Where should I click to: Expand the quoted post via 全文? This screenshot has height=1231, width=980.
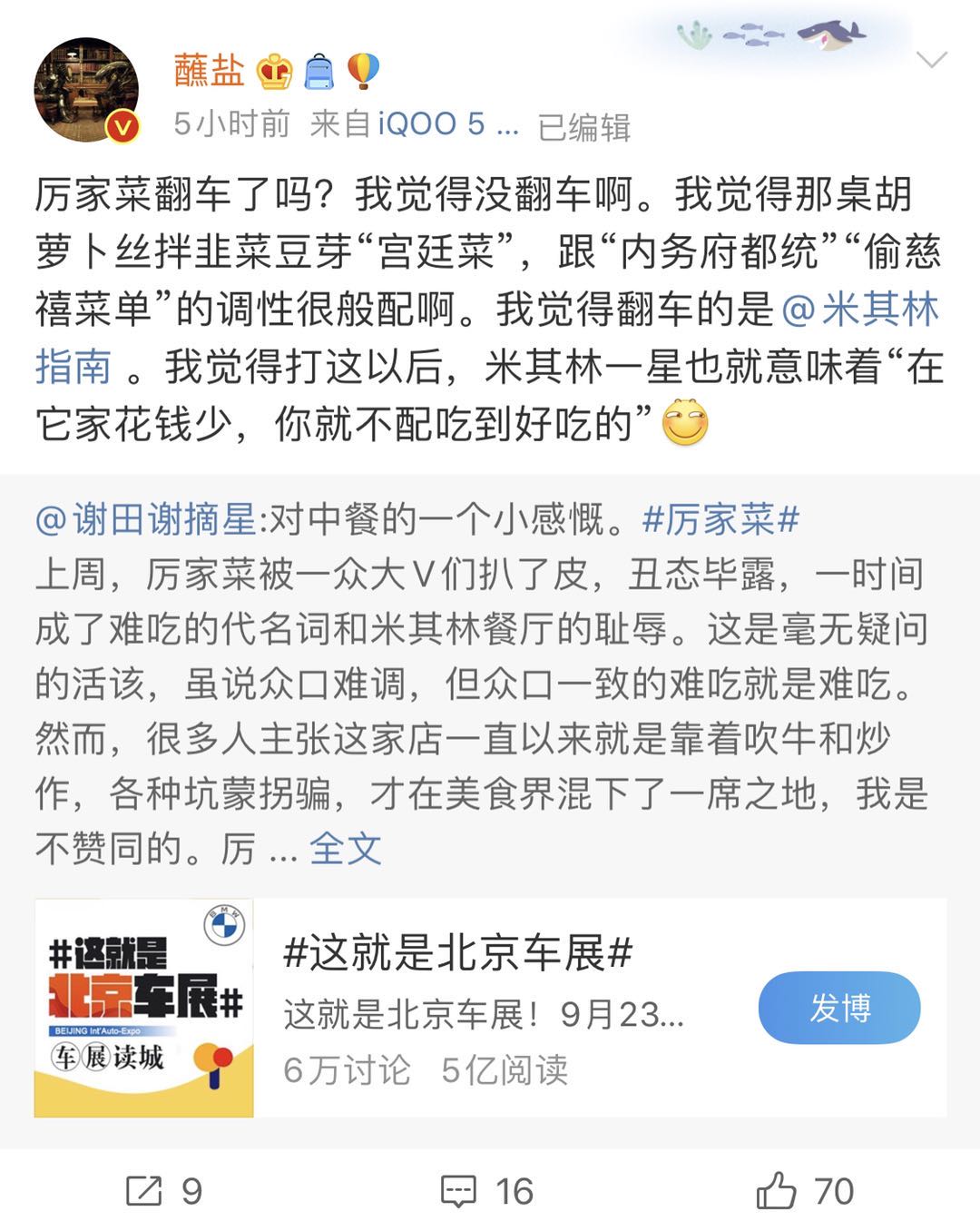345,849
